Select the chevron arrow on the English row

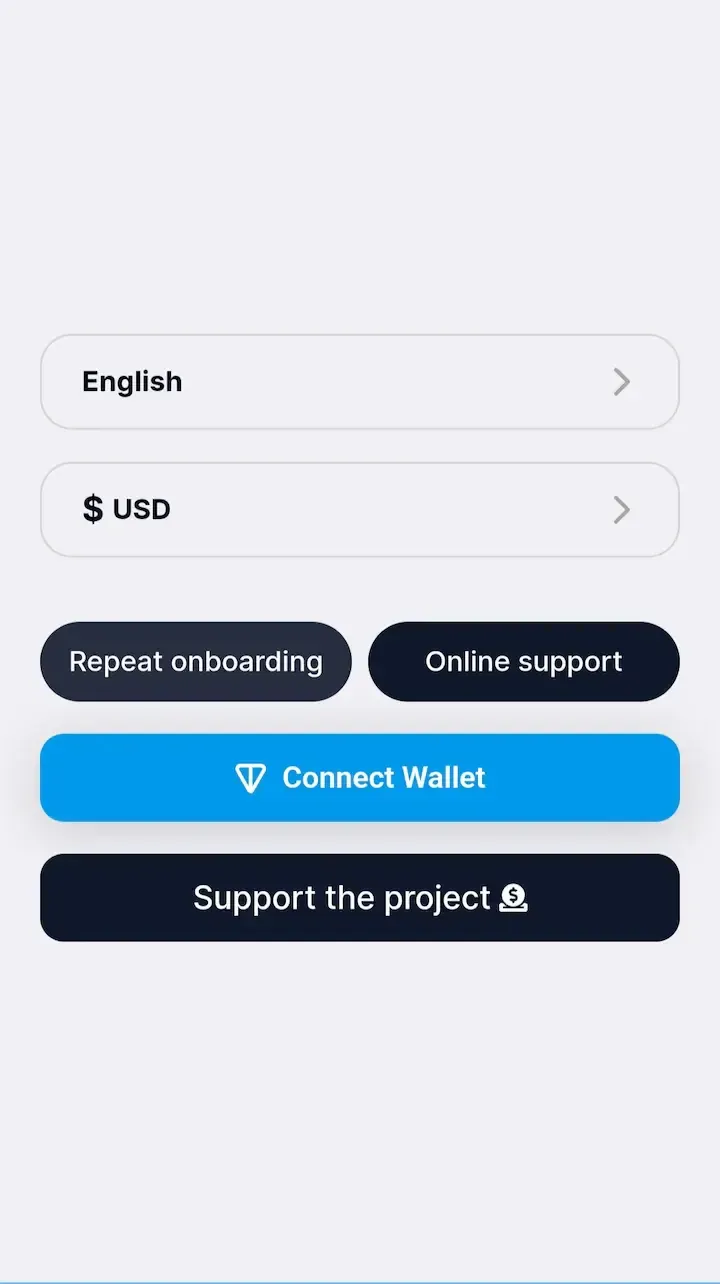622,381
